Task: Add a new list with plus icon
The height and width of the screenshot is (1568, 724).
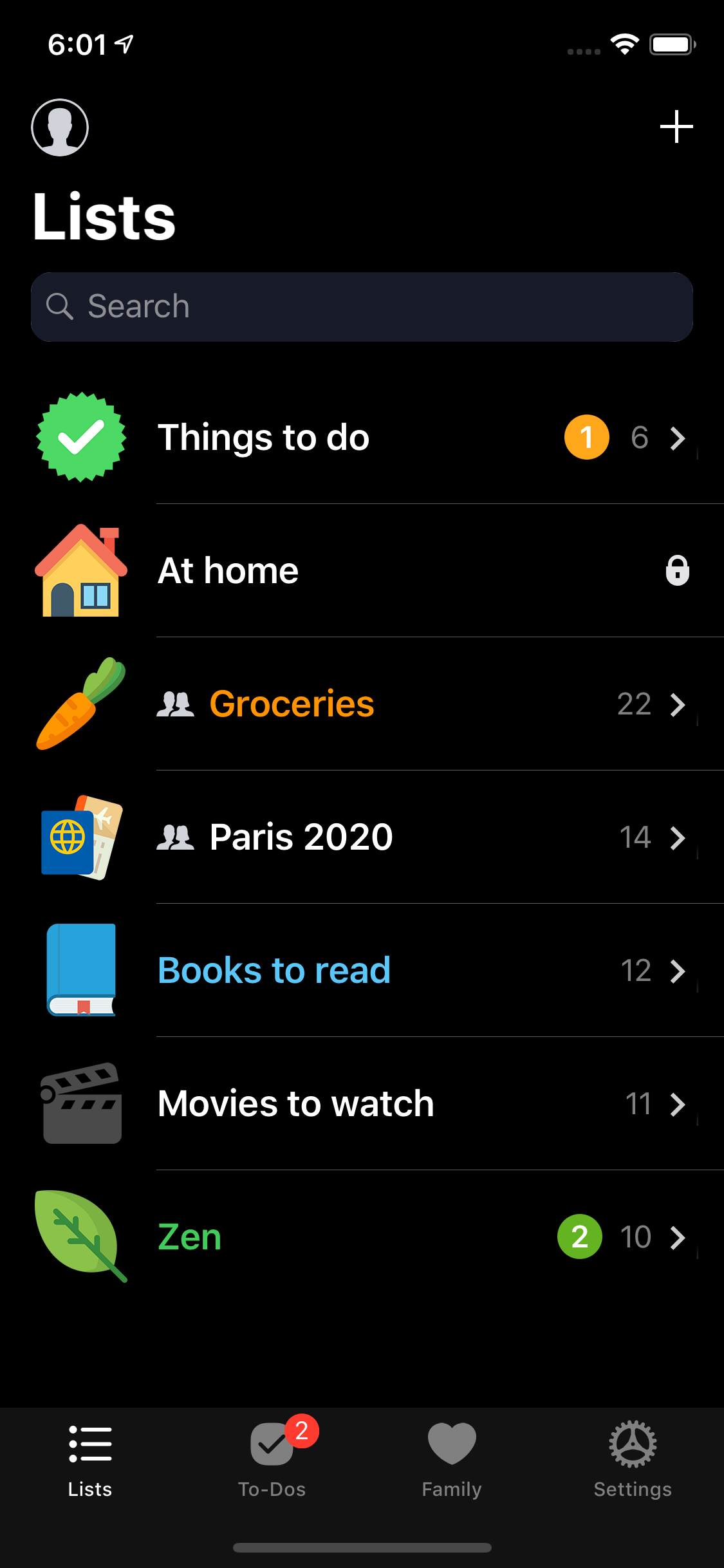Action: tap(676, 127)
